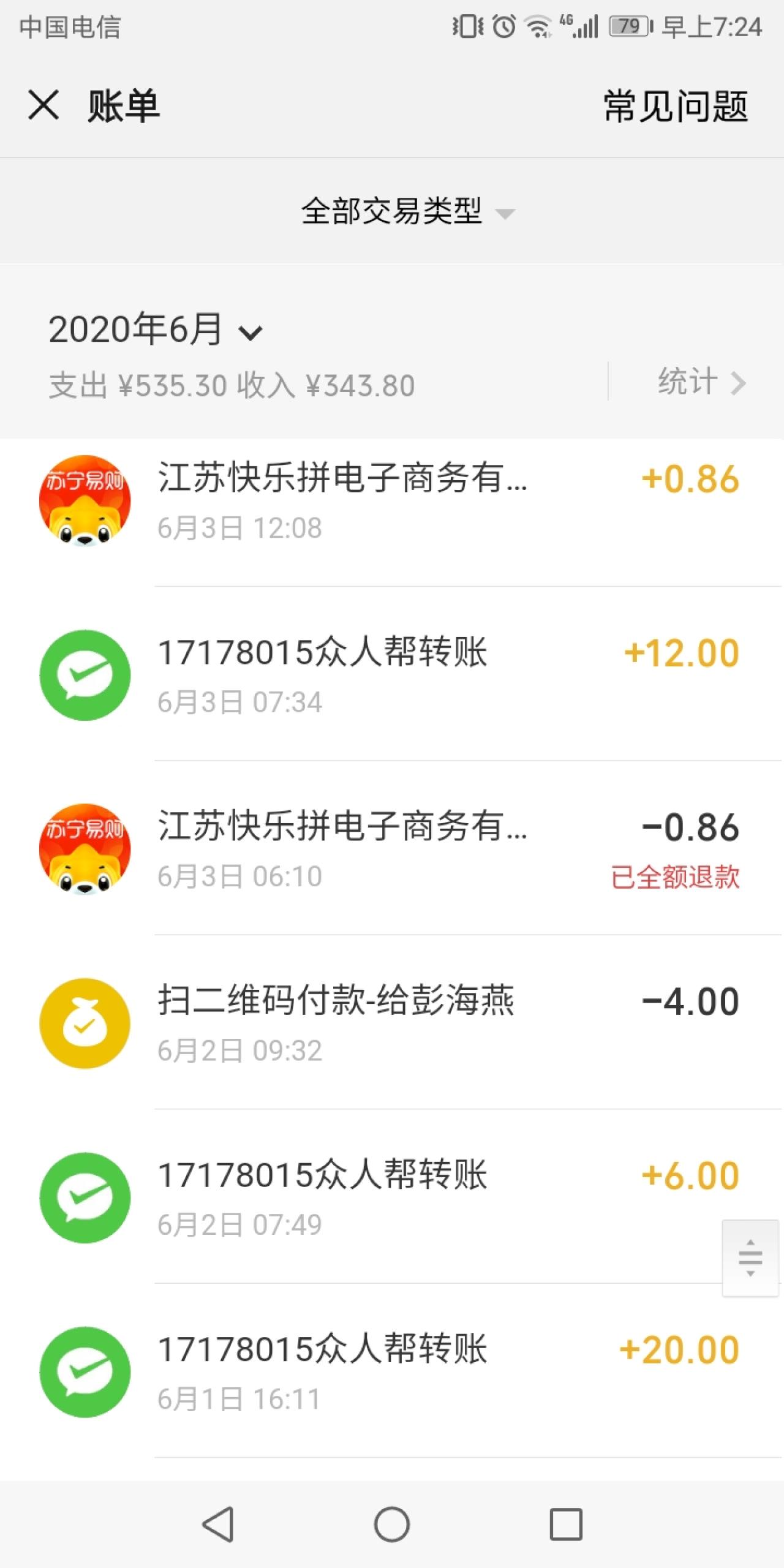
Task: Open the refunded -0.86 江苏快乐拼 transaction
Action: click(x=392, y=850)
